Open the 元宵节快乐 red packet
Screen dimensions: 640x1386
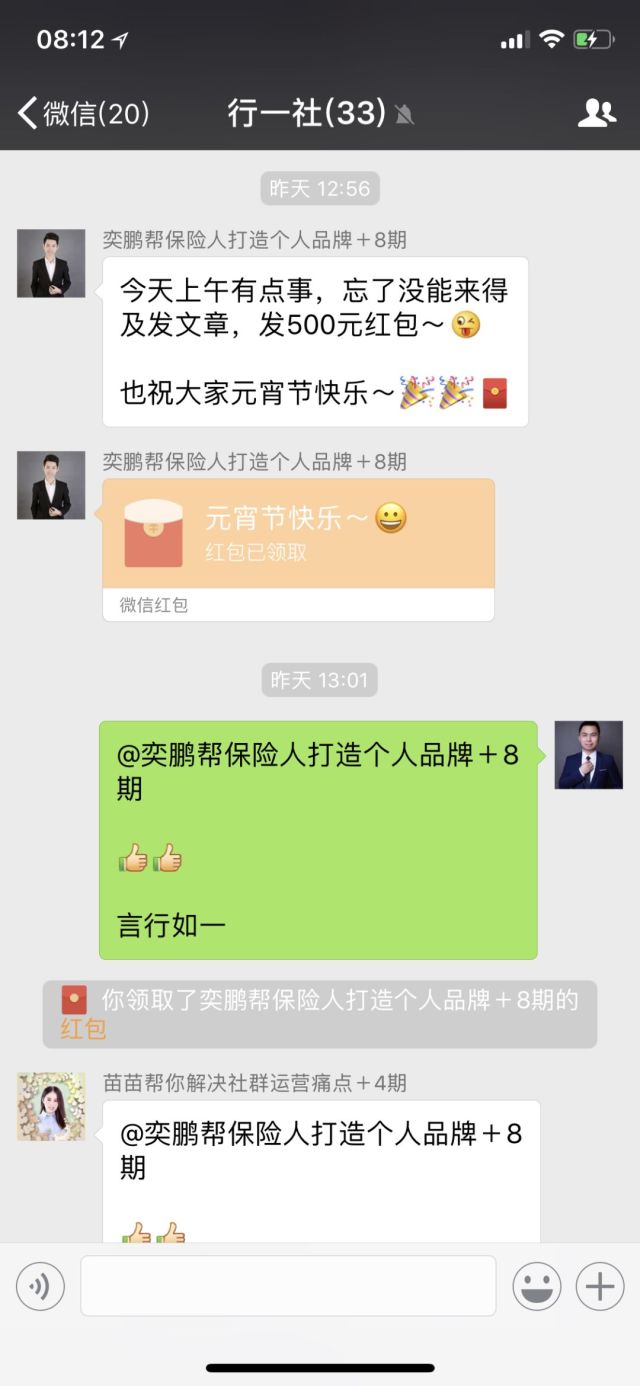click(x=298, y=534)
